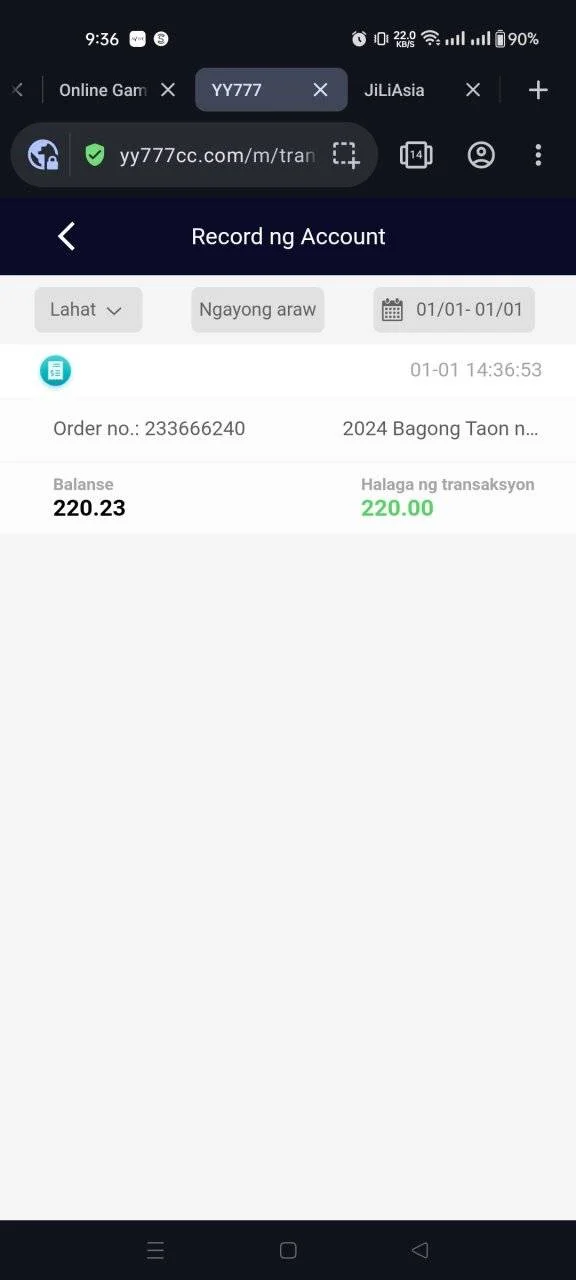
Task: Open the browser three-dot overflow menu
Action: (x=538, y=155)
